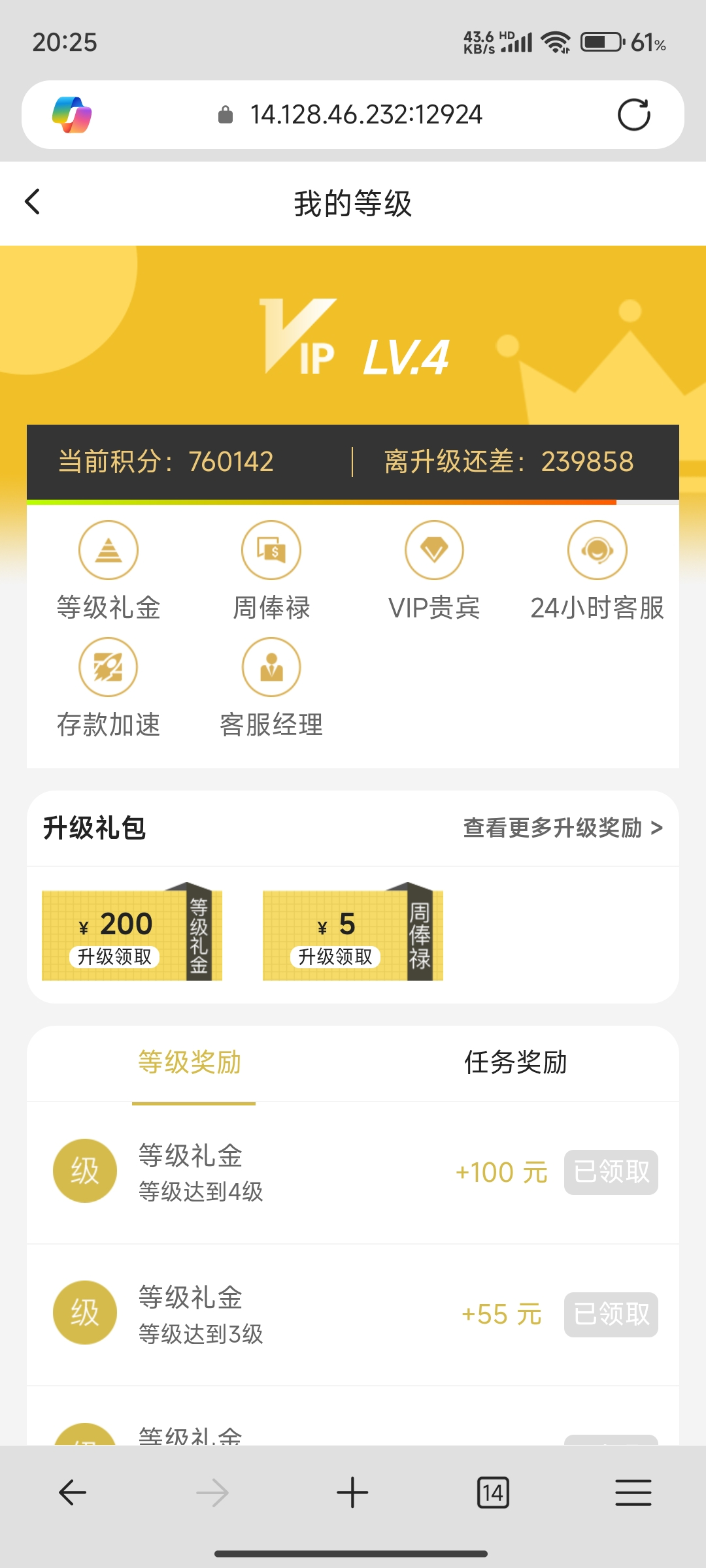Tap 已领取 button for 等级达到3级
The image size is (706, 1568).
611,1315
